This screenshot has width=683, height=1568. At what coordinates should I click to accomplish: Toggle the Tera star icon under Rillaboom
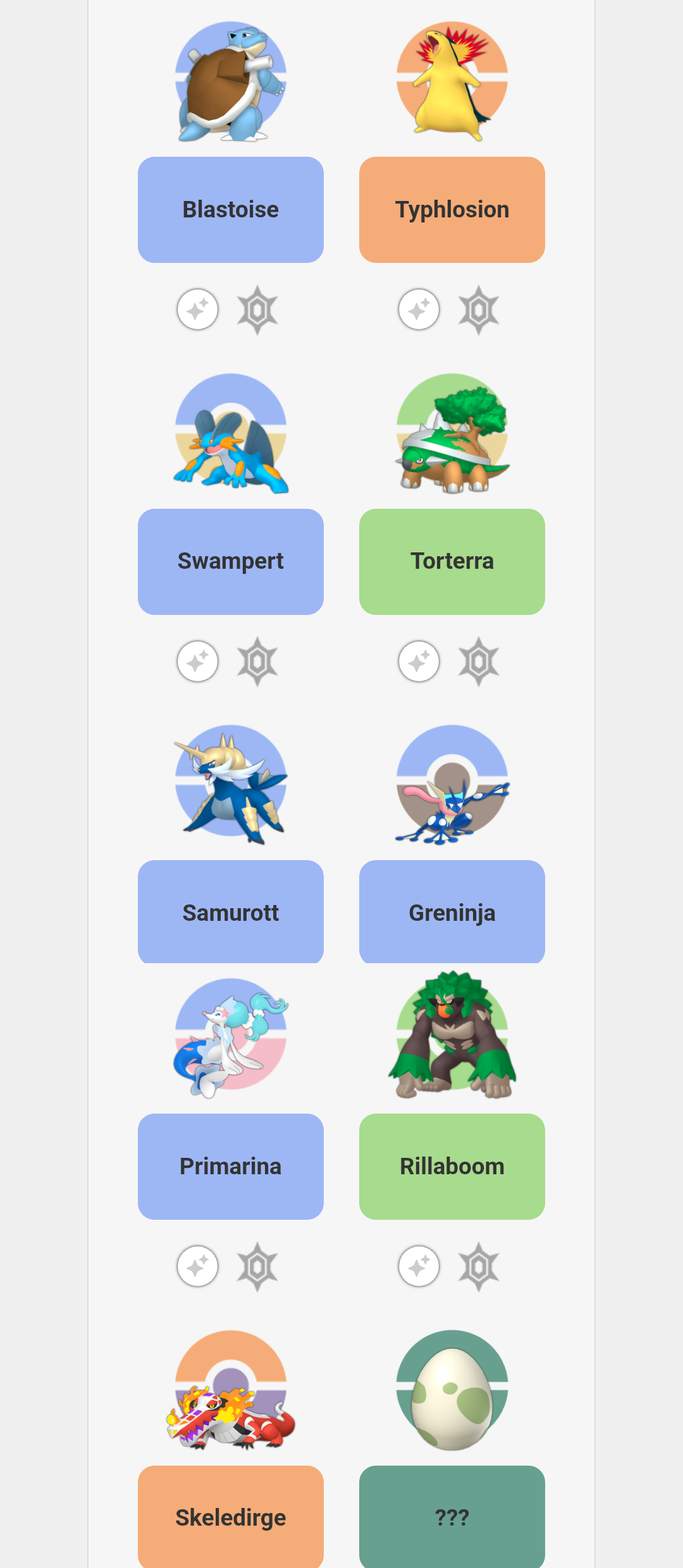click(479, 1267)
